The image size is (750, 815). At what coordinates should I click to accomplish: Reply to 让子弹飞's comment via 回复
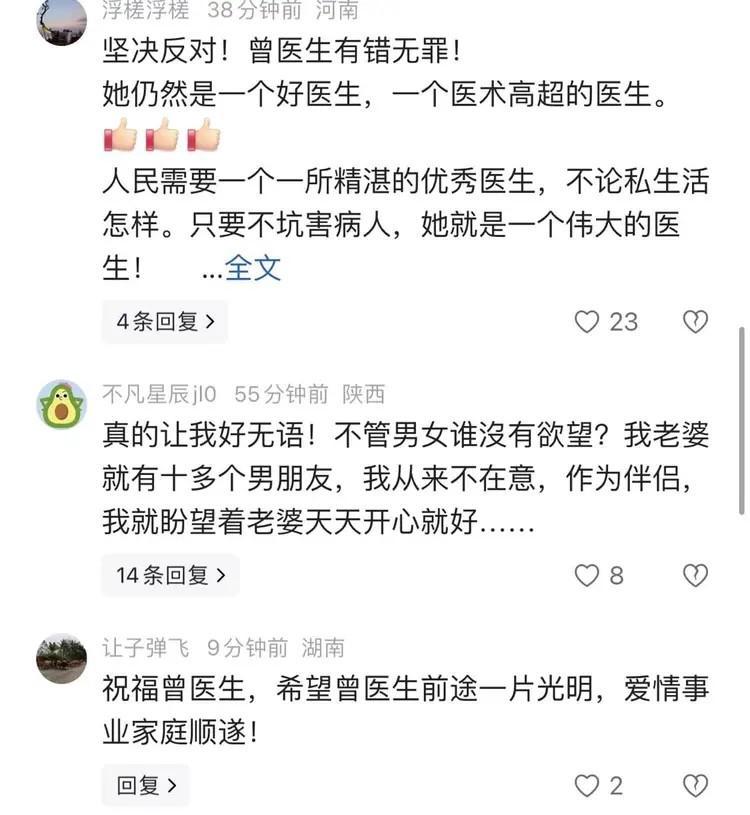pyautogui.click(x=146, y=785)
